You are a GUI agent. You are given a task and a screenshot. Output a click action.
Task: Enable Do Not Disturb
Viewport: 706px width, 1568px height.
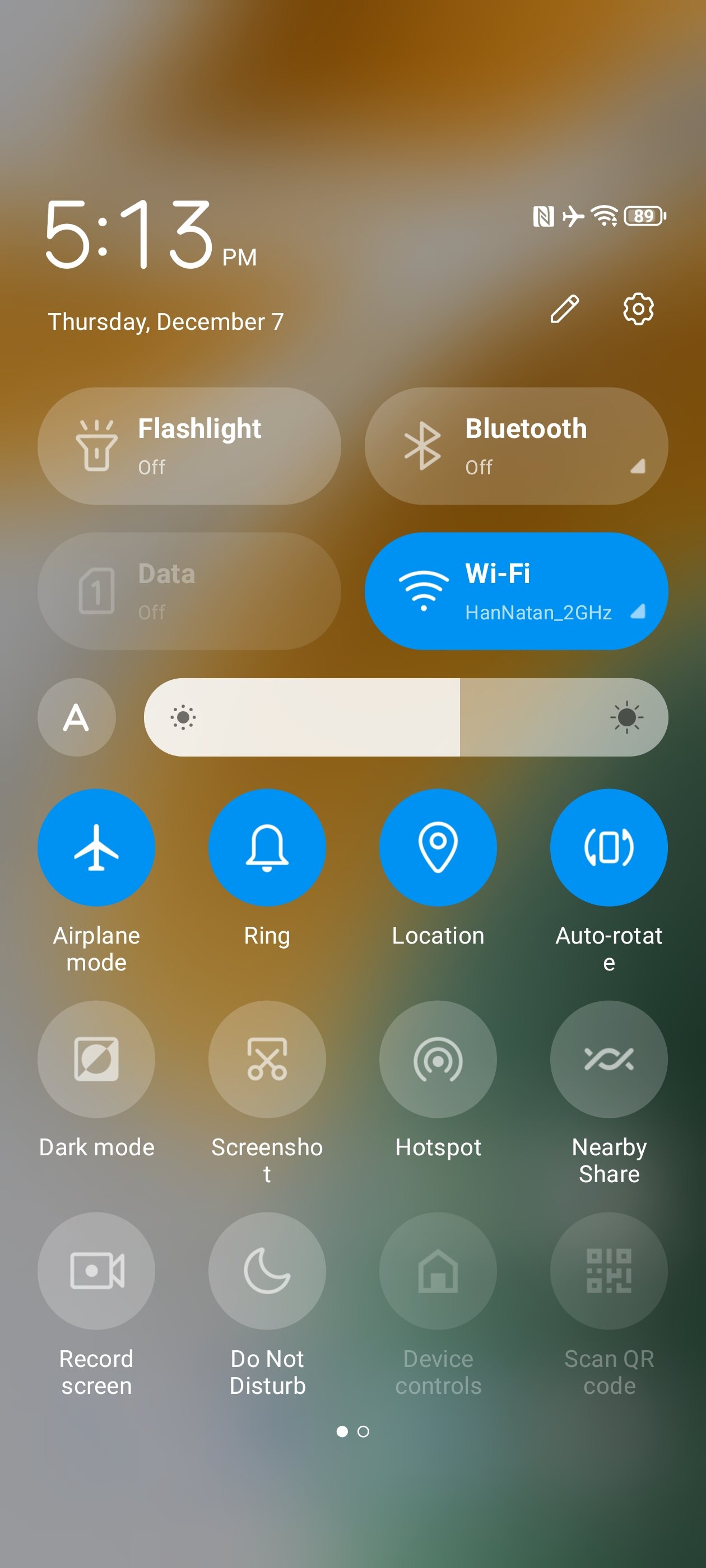267,1271
